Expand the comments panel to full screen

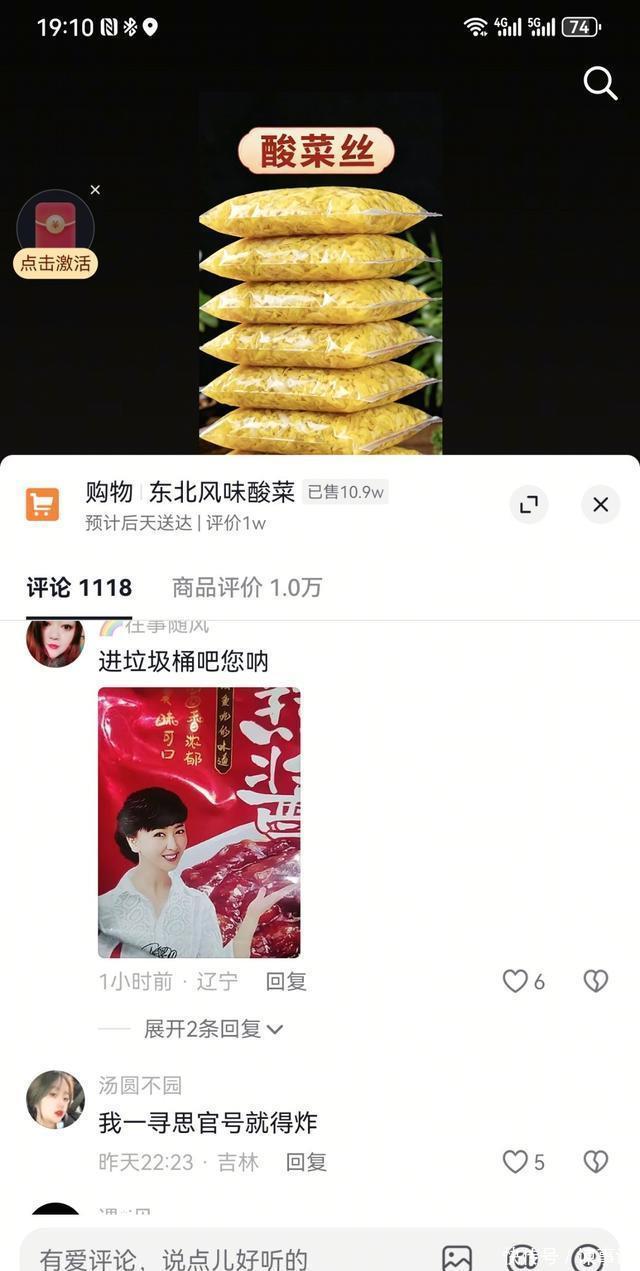[x=529, y=504]
